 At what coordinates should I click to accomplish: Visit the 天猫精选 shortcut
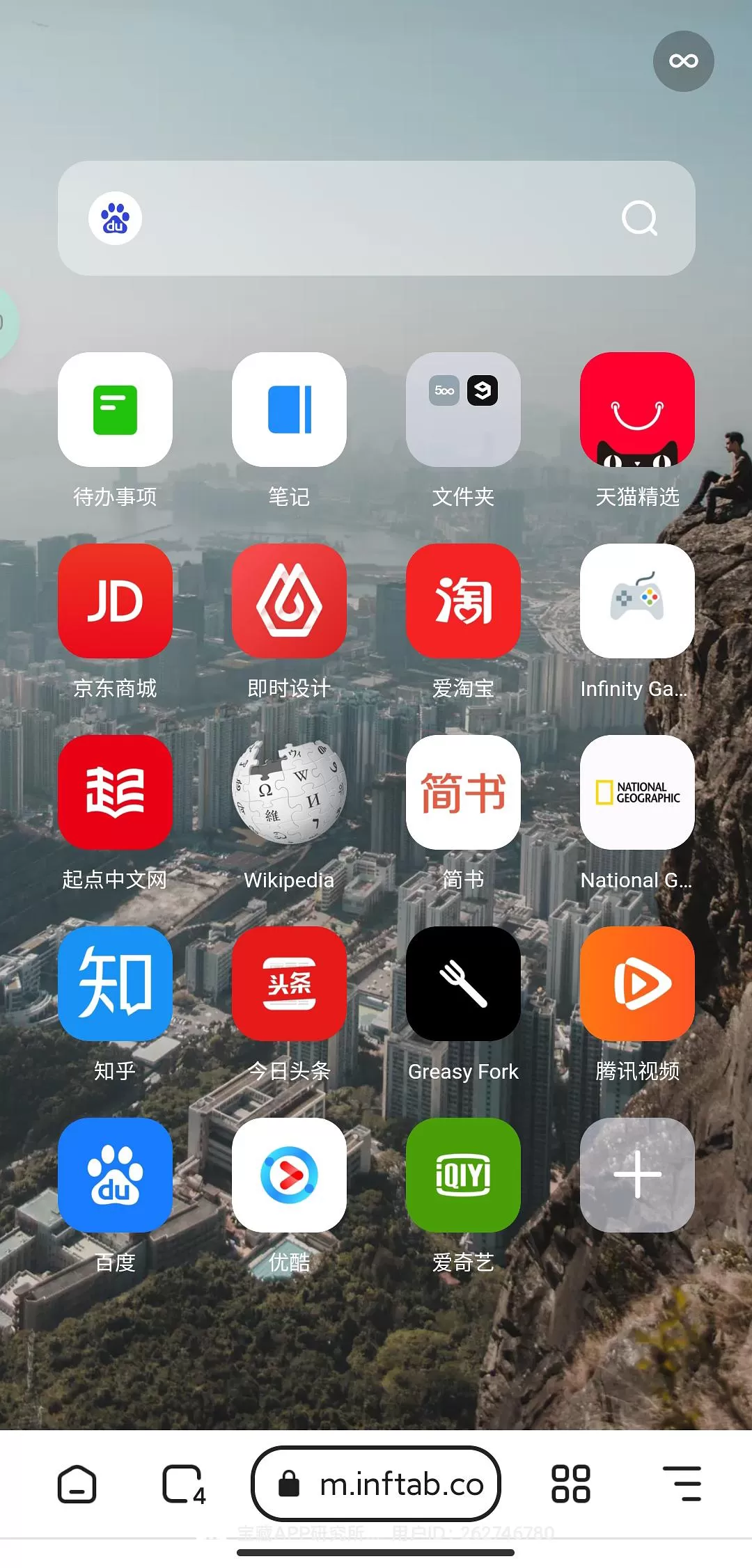pyautogui.click(x=637, y=410)
